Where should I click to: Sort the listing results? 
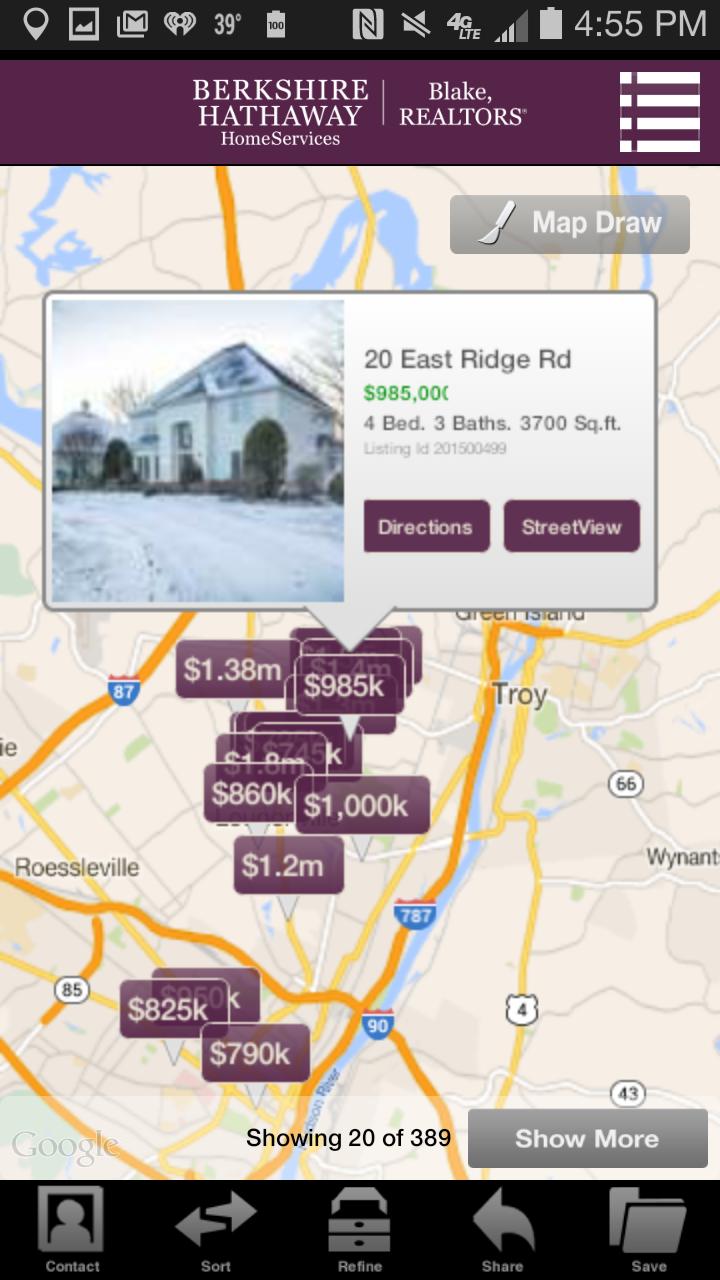(216, 1230)
